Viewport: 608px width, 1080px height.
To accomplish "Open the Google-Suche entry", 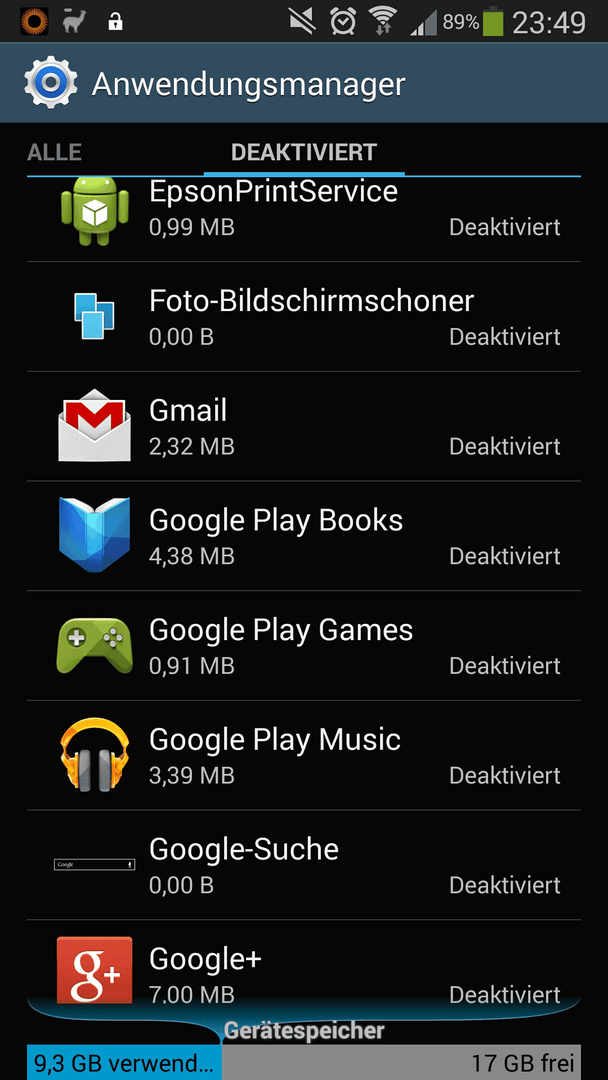I will (304, 865).
